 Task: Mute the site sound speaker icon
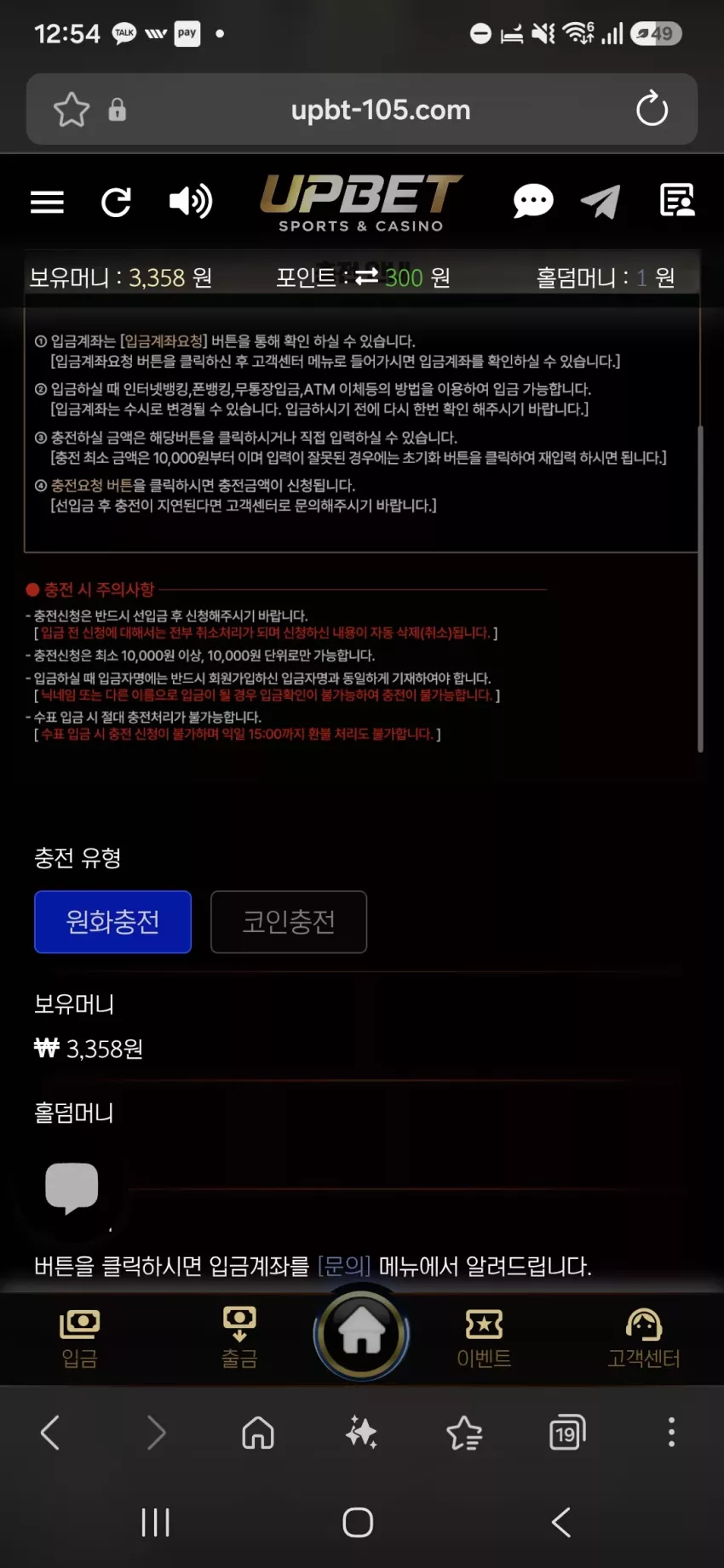[191, 202]
